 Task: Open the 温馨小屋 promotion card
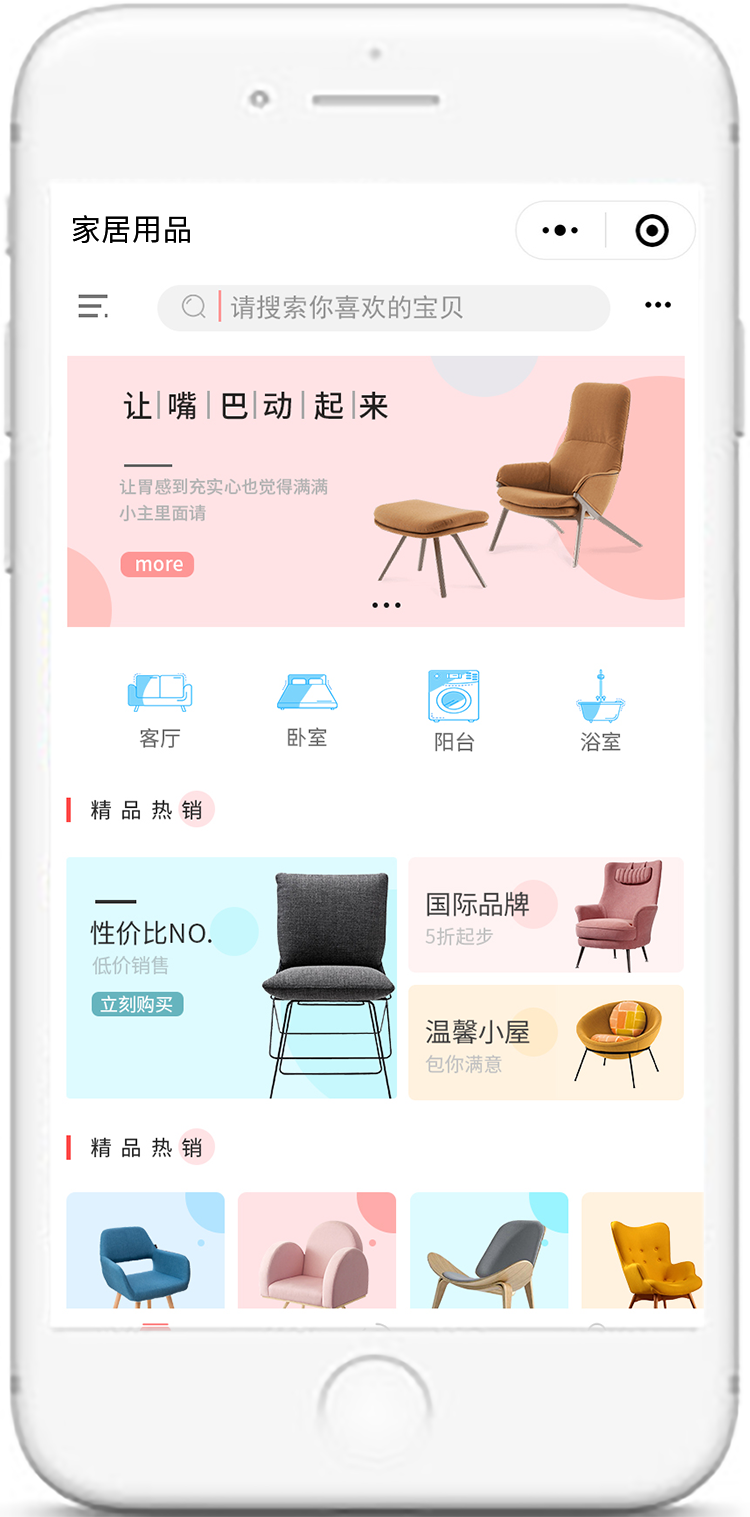click(546, 1042)
